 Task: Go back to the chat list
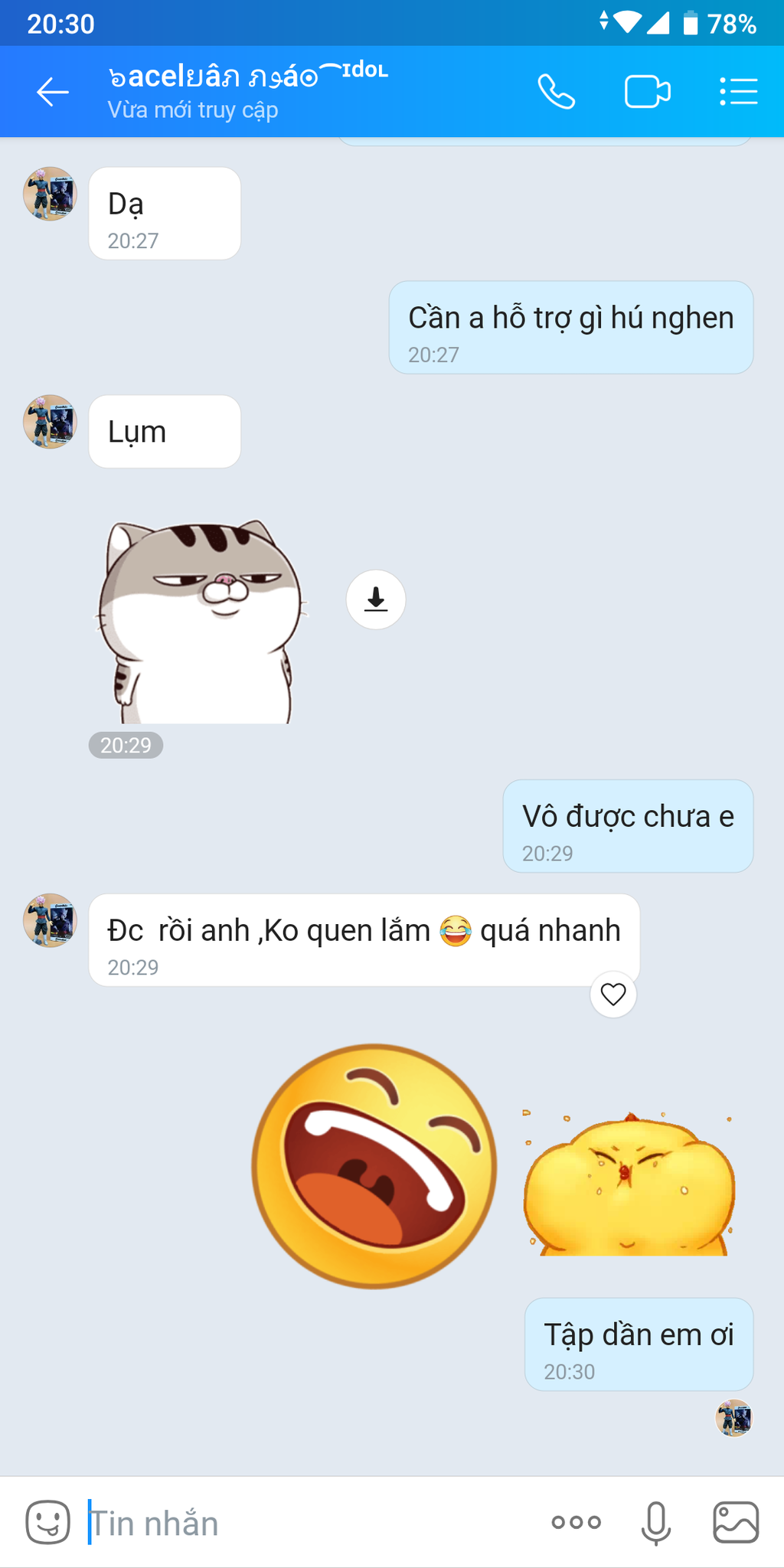pyautogui.click(x=53, y=92)
